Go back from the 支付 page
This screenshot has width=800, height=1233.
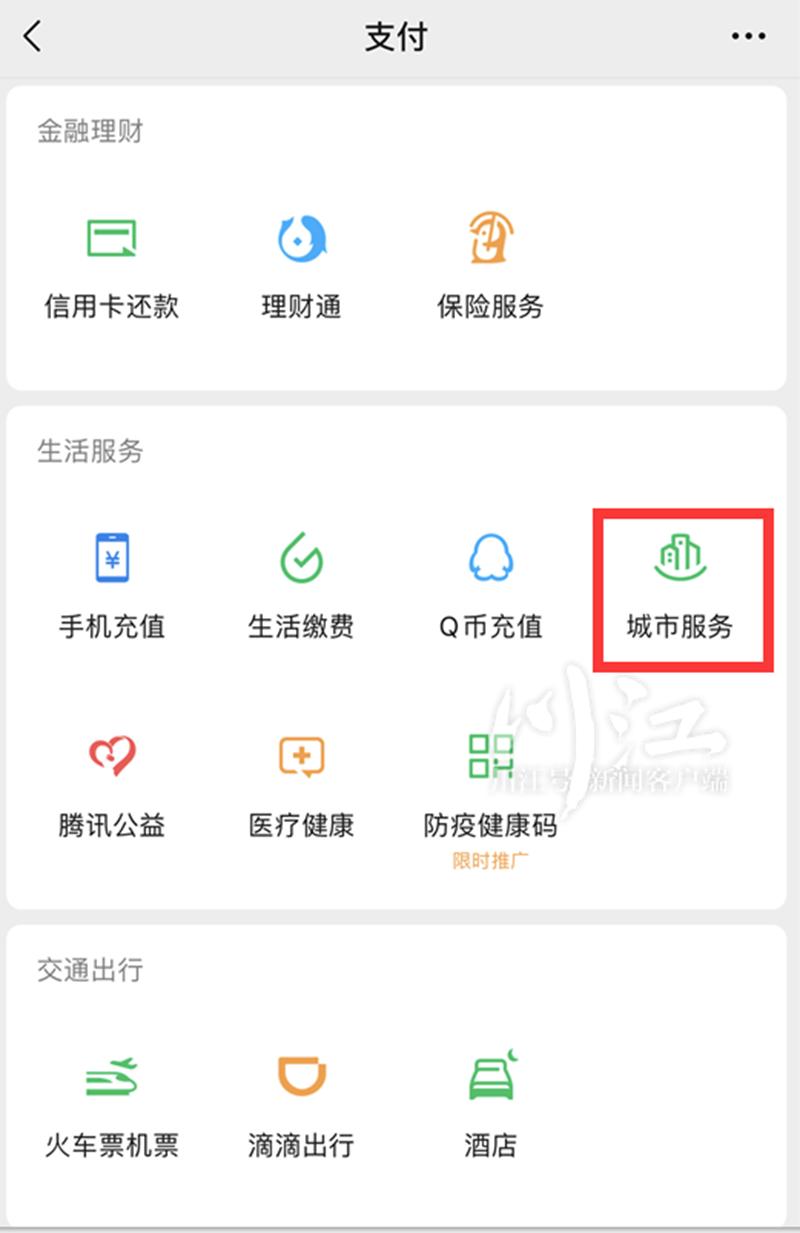(x=33, y=37)
